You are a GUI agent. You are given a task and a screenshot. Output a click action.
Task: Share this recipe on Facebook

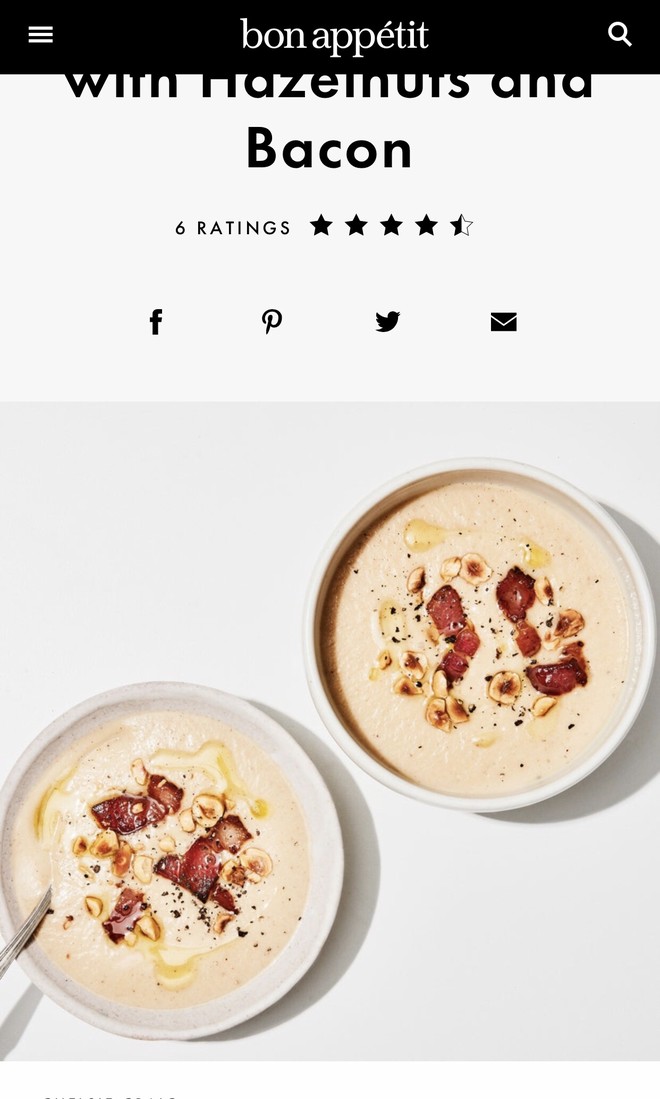tap(156, 322)
